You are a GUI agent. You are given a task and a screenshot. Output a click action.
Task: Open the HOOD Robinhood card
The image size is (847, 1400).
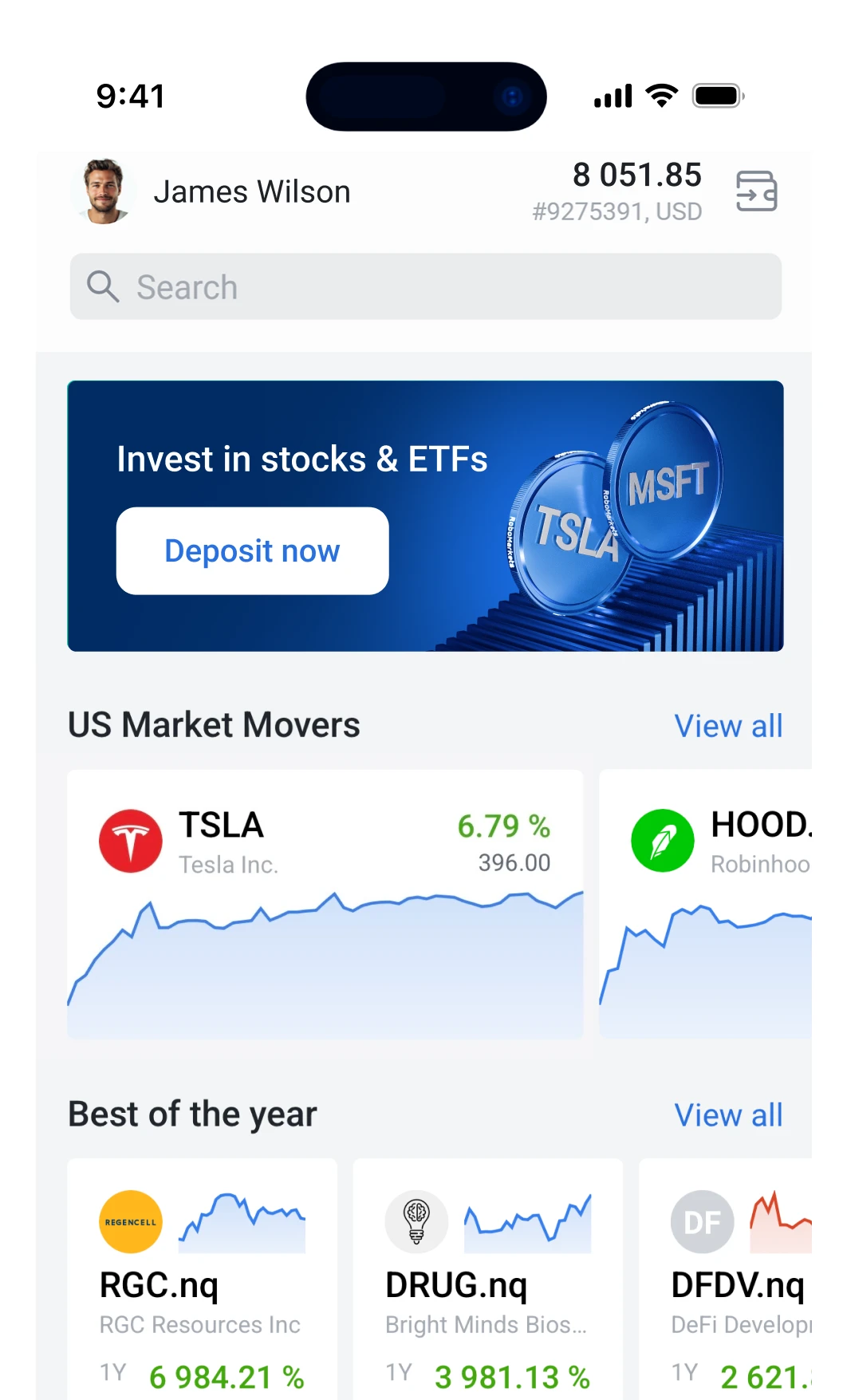pyautogui.click(x=706, y=904)
